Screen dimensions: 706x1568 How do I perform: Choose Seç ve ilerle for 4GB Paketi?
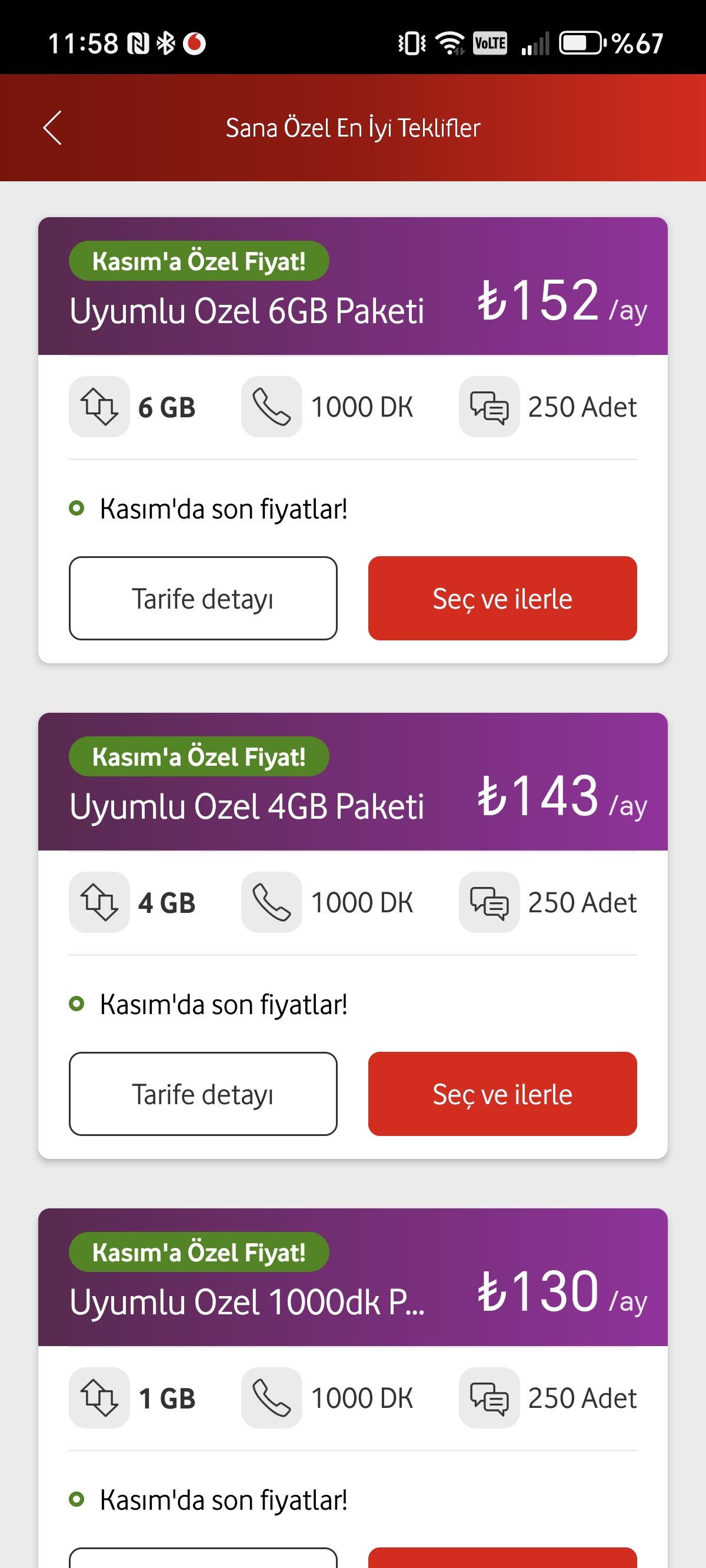(x=502, y=1094)
